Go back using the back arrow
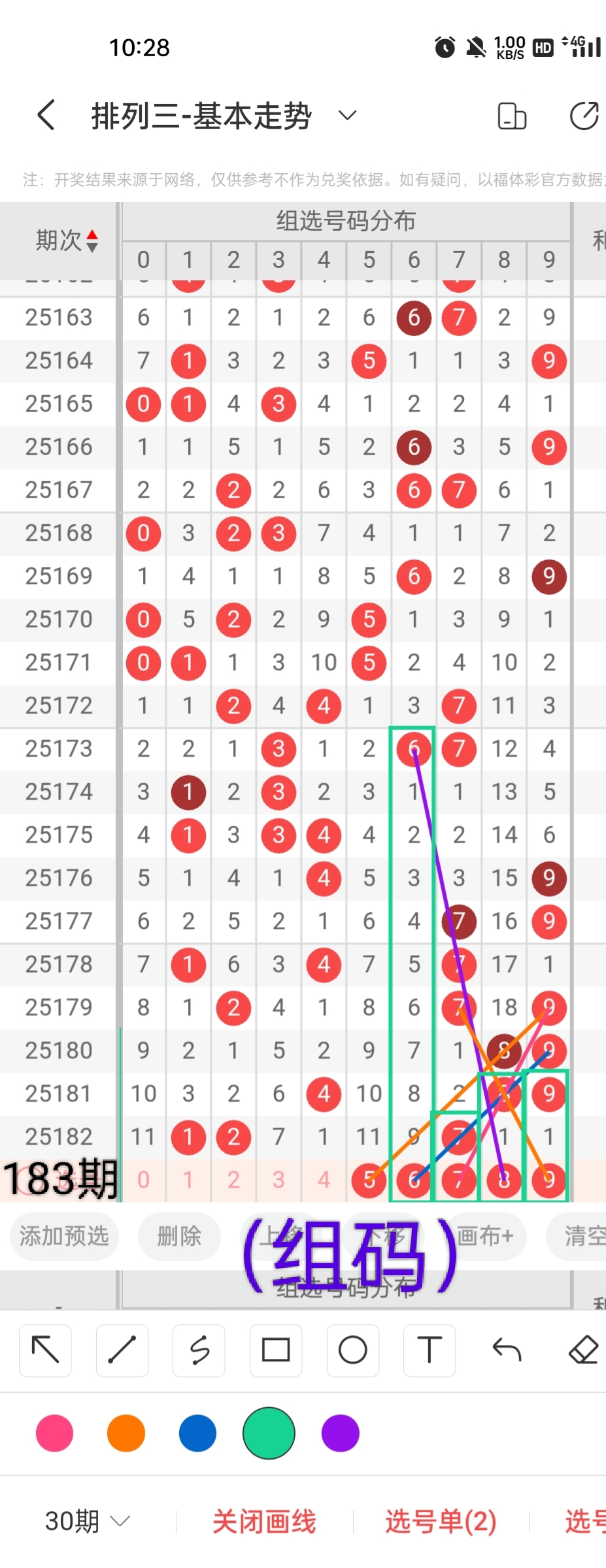 tap(46, 116)
